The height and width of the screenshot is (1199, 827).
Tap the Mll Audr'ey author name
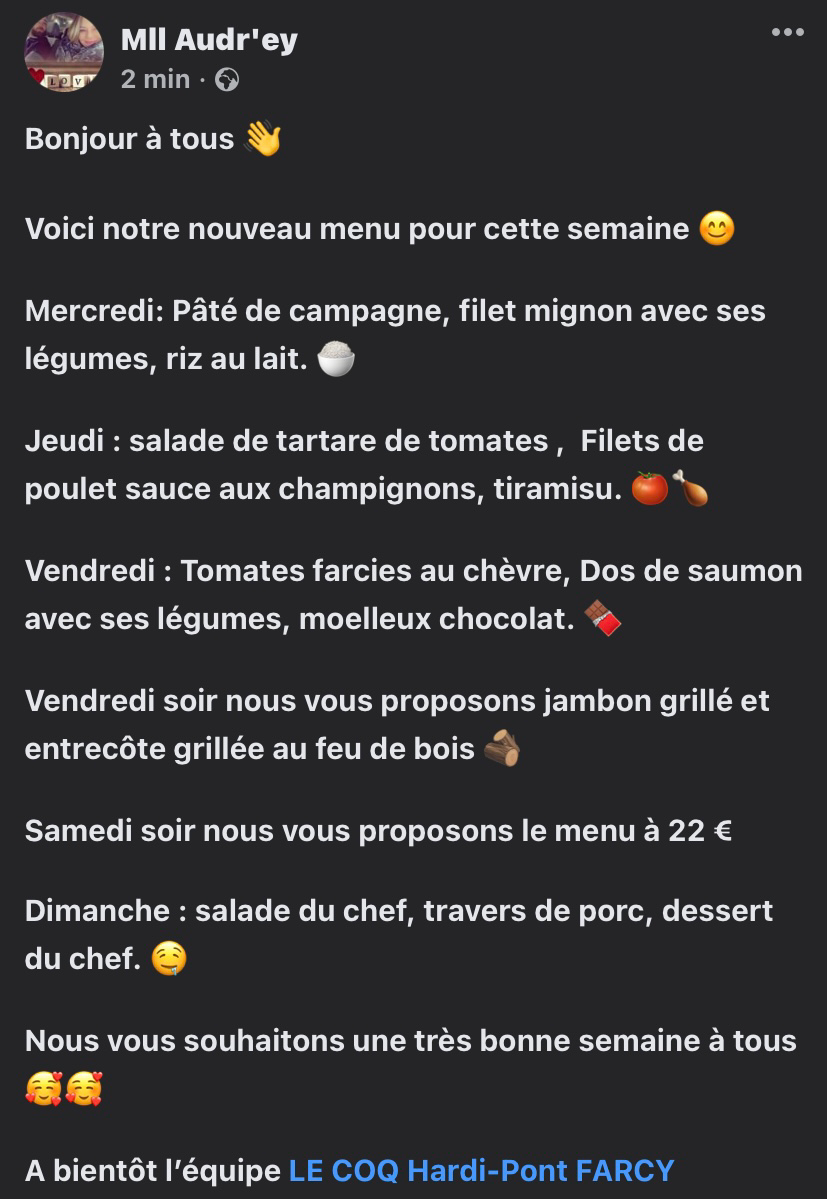coord(209,39)
